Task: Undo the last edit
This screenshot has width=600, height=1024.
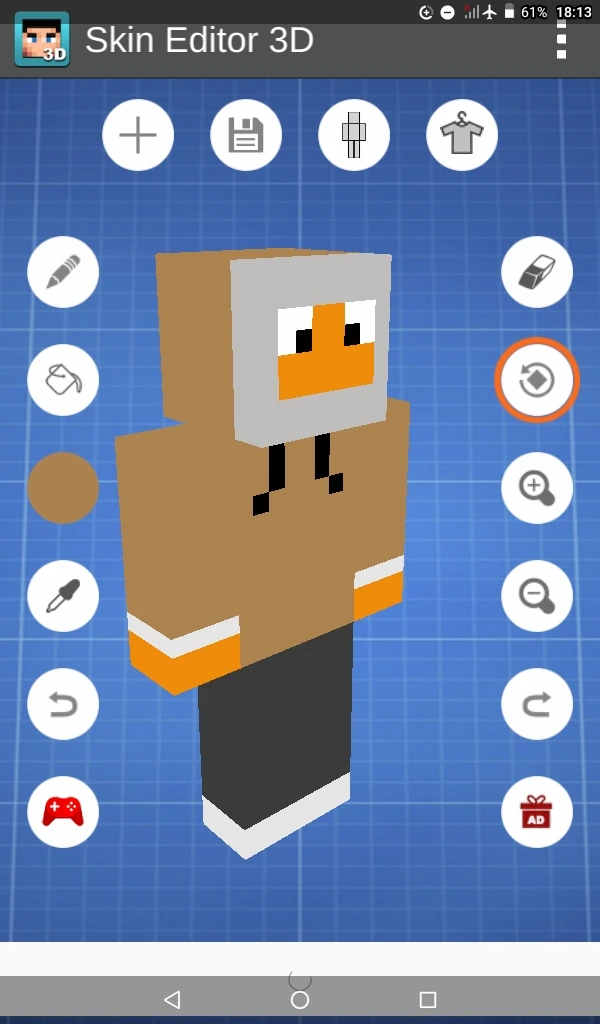Action: pyautogui.click(x=63, y=704)
